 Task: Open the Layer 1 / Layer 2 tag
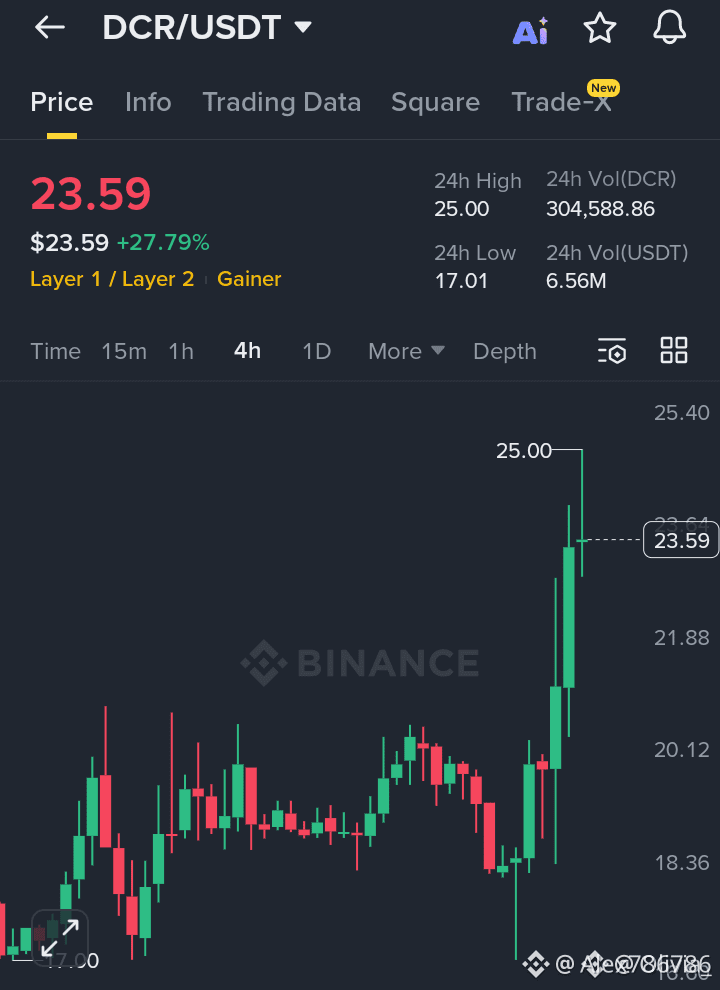coord(112,279)
